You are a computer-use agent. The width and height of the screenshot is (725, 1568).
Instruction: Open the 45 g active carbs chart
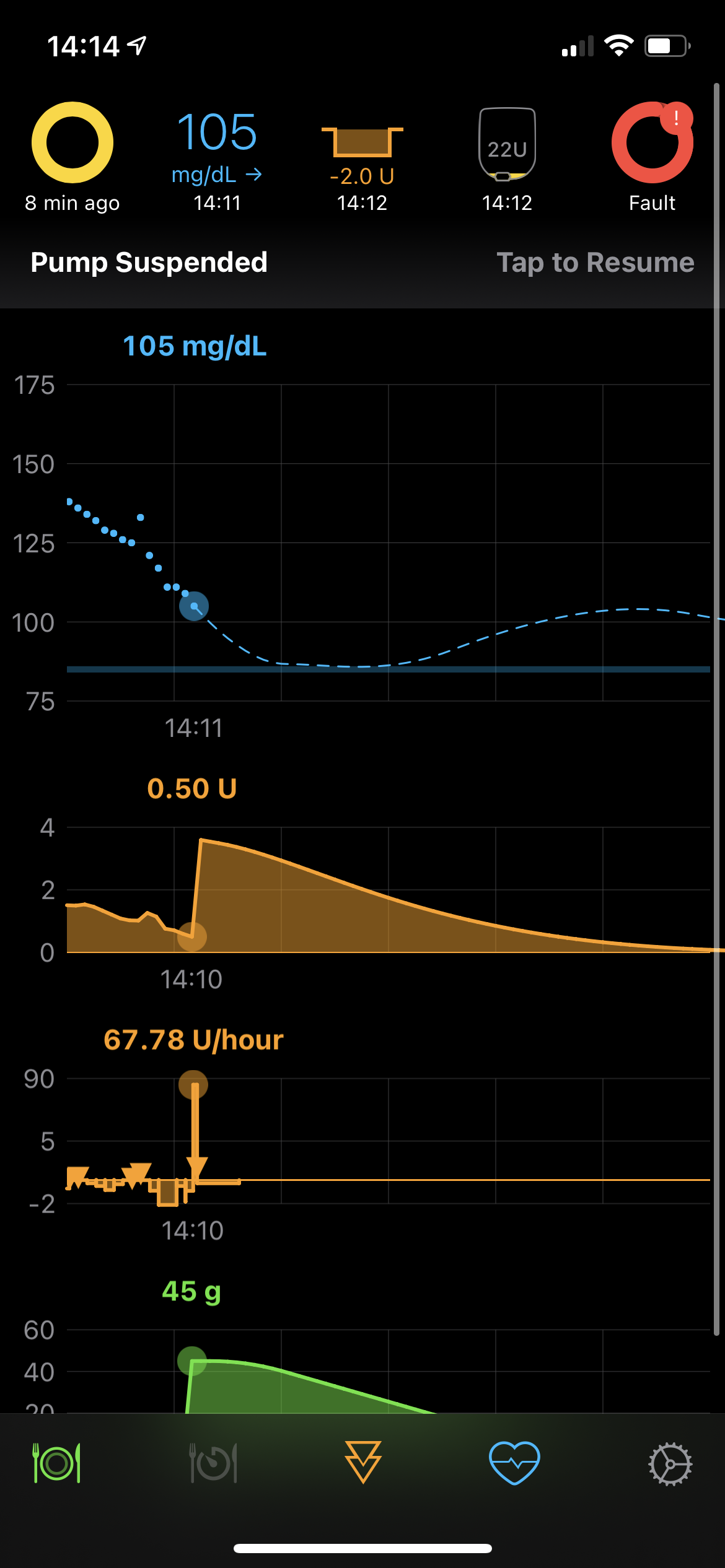388,1369
